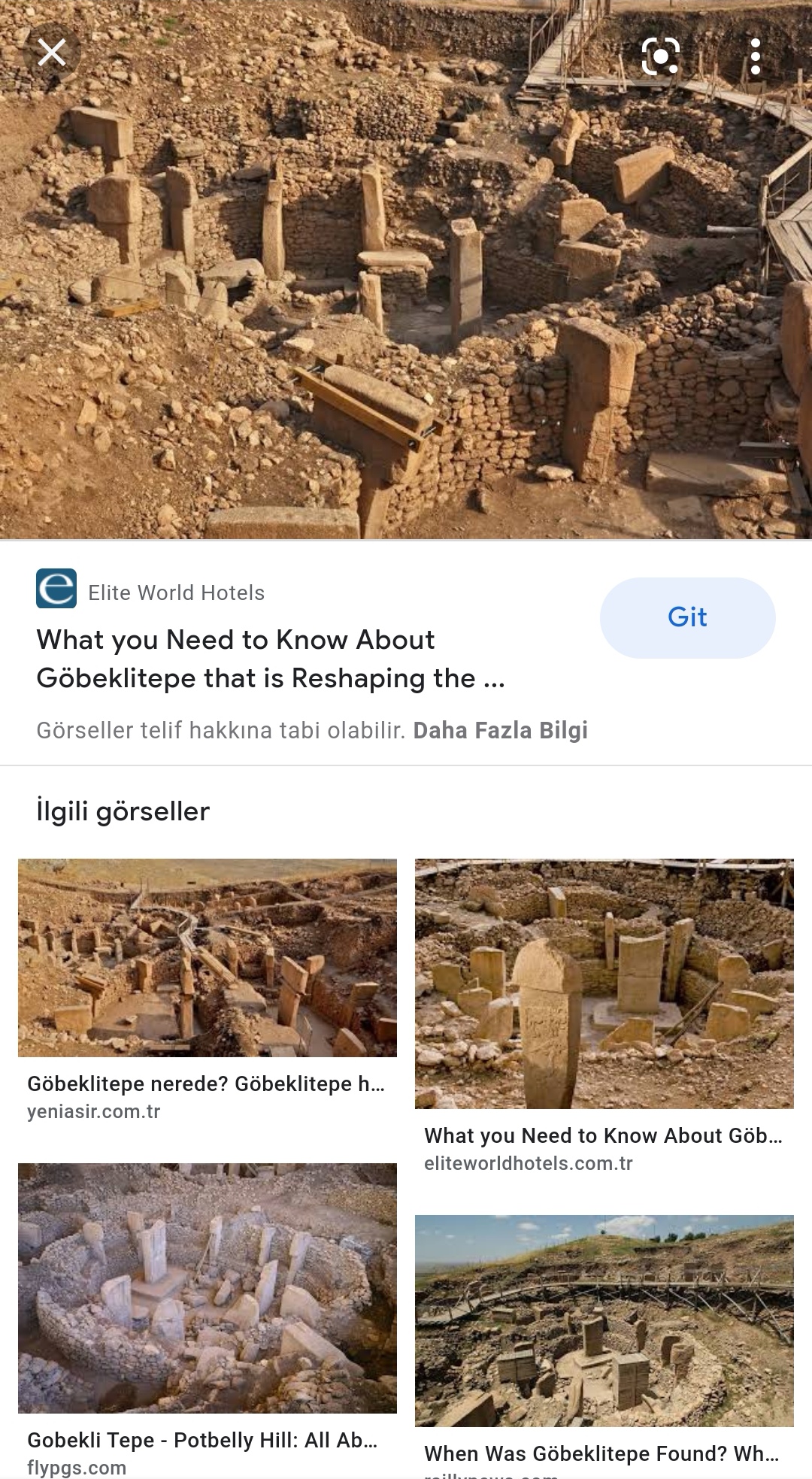Open the Daha Fazla Bilgi copyright link

coord(500,730)
